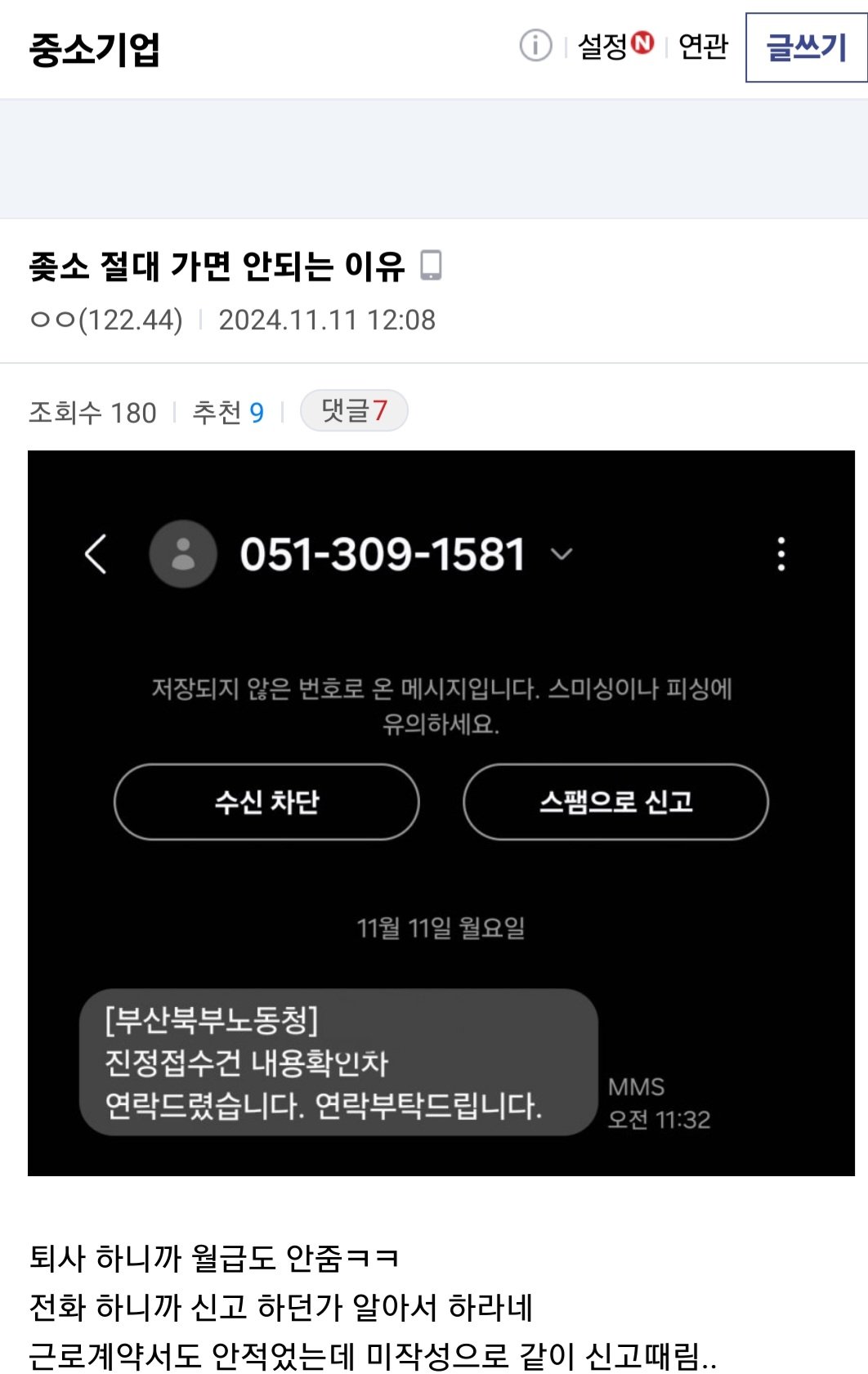The image size is (868, 1374).
Task: Jump to comments via 댓글7 chip
Action: coord(354,410)
